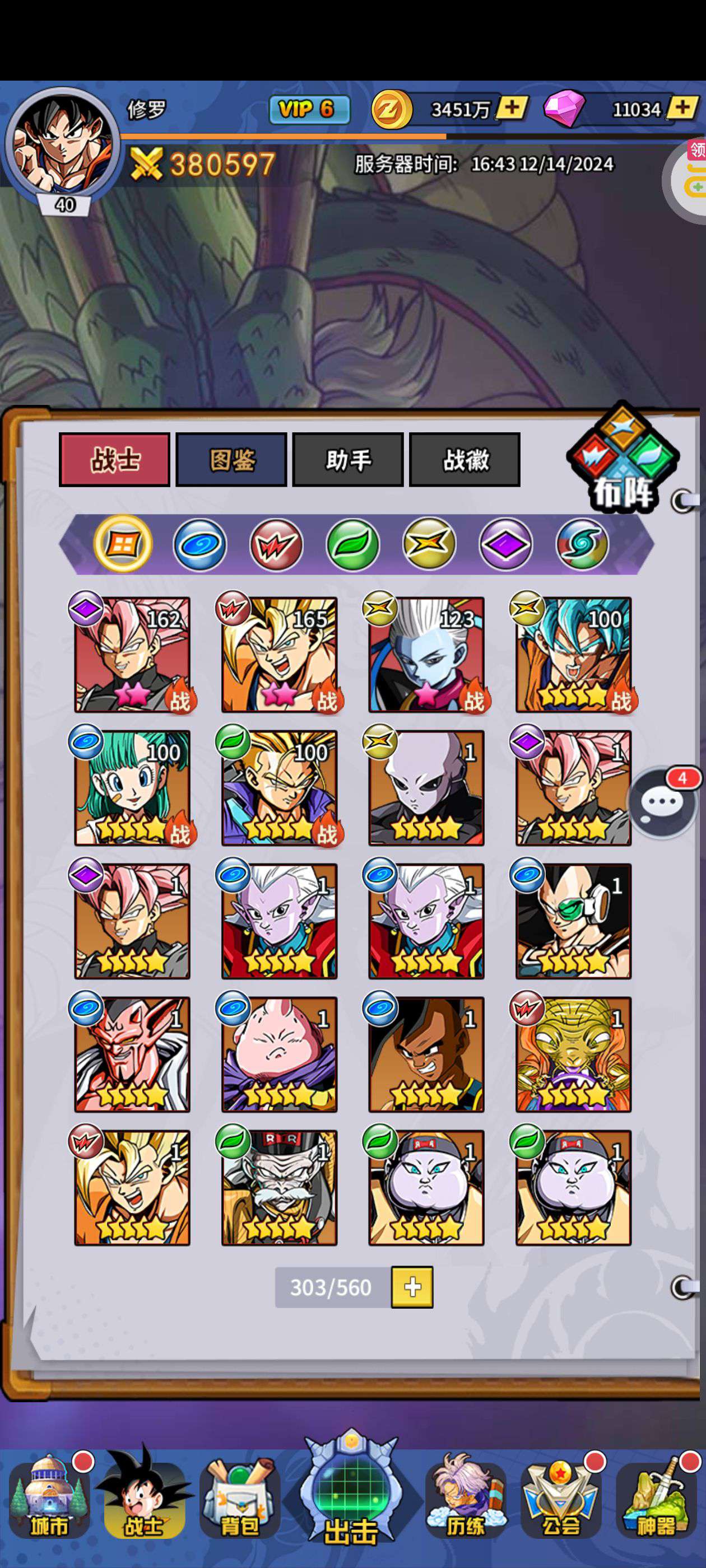Add more purple gems
Screen dimensions: 706x1568
click(x=682, y=108)
